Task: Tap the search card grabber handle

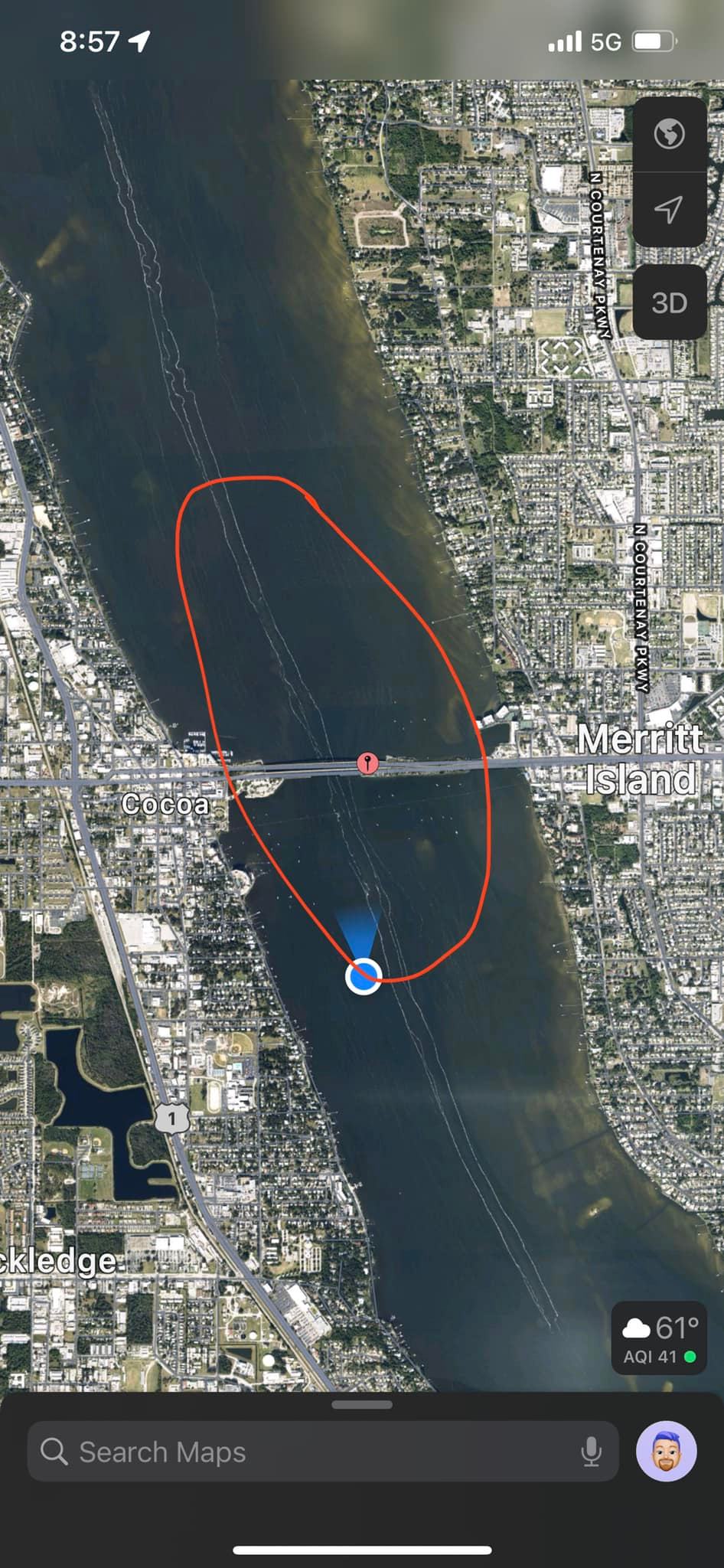Action: click(362, 1405)
